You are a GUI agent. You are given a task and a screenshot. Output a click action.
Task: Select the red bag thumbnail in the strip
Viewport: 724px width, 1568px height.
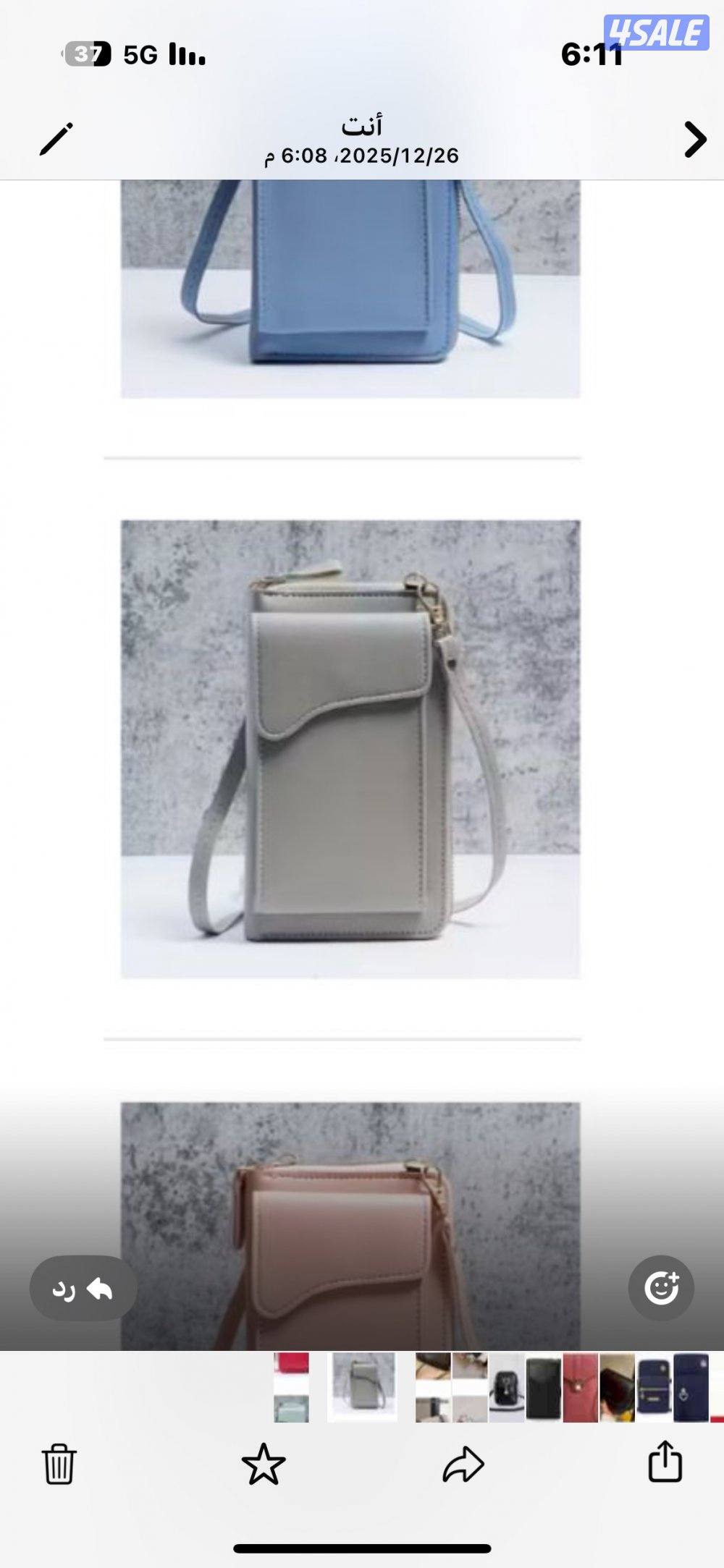coord(580,1387)
